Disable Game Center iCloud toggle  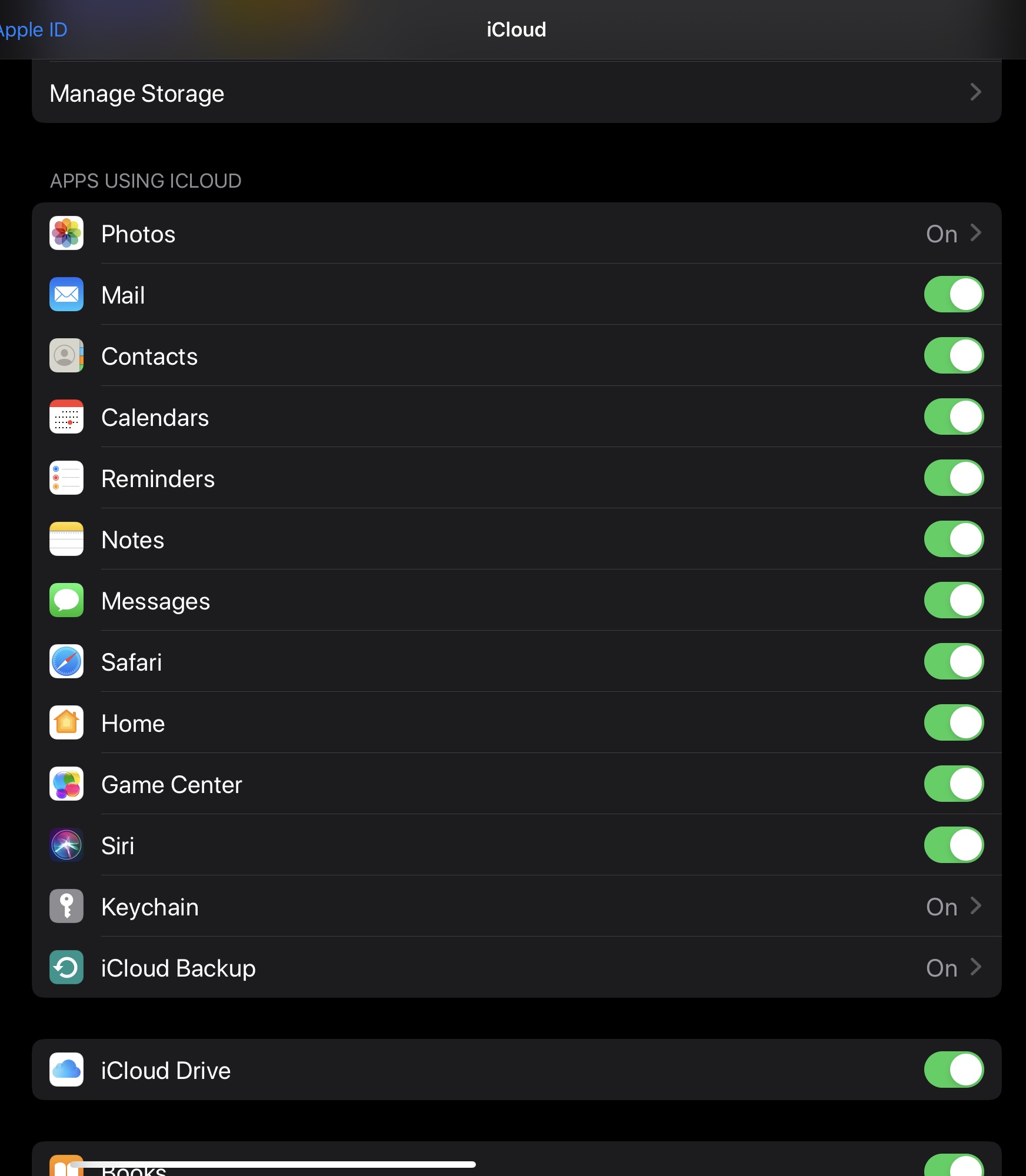(x=954, y=784)
